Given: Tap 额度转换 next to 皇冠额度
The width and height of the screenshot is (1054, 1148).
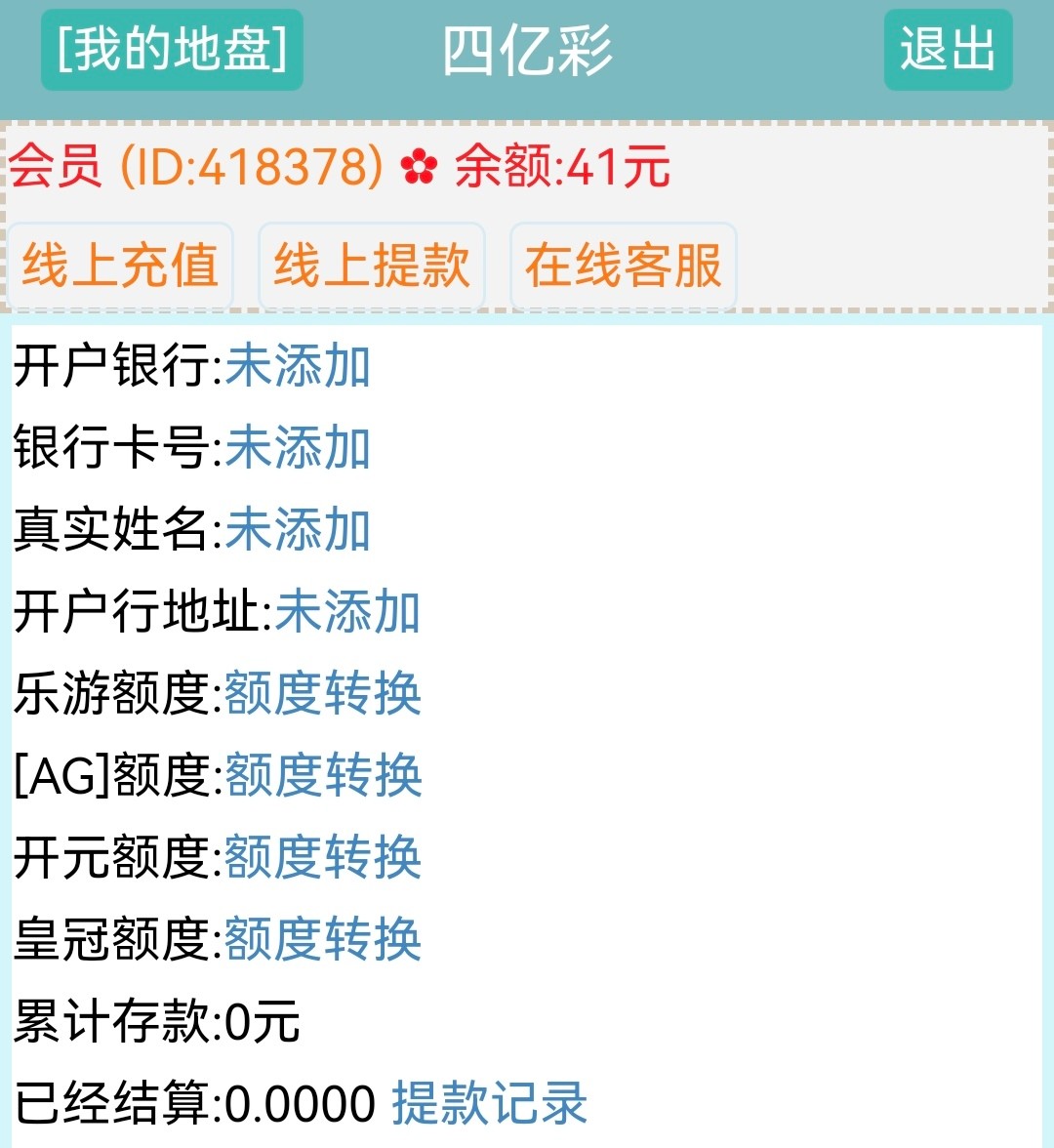Looking at the screenshot, I should tap(323, 940).
